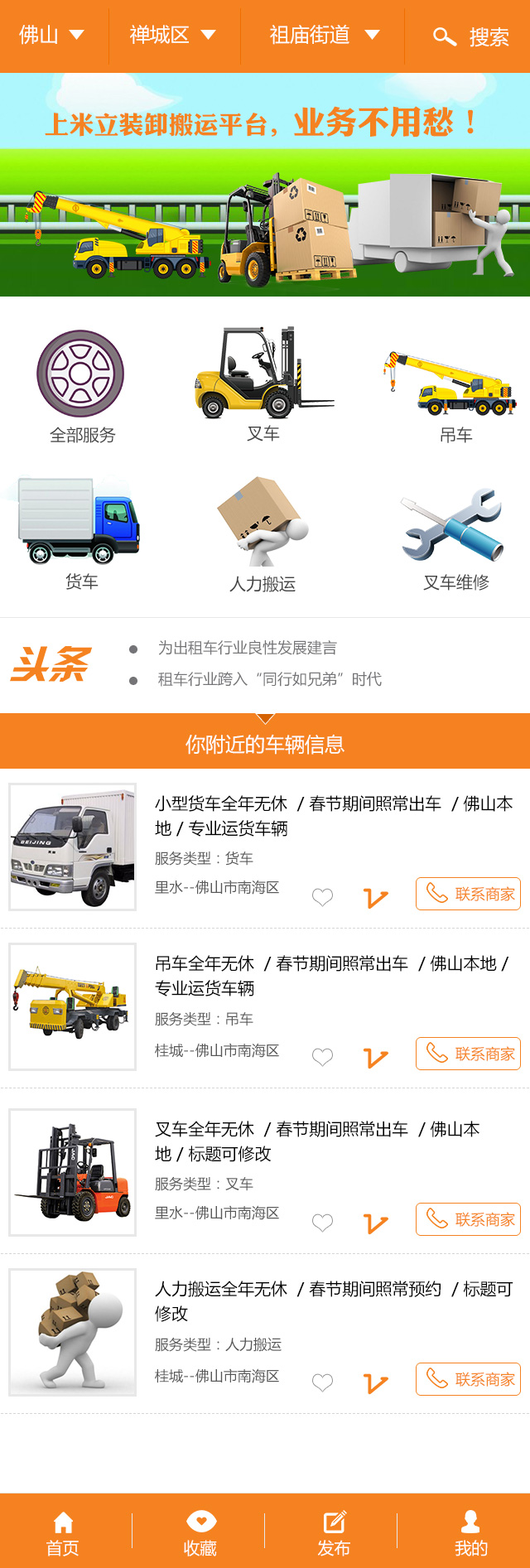Select the 人力搬运 category
530x1568 pixels.
(263, 534)
